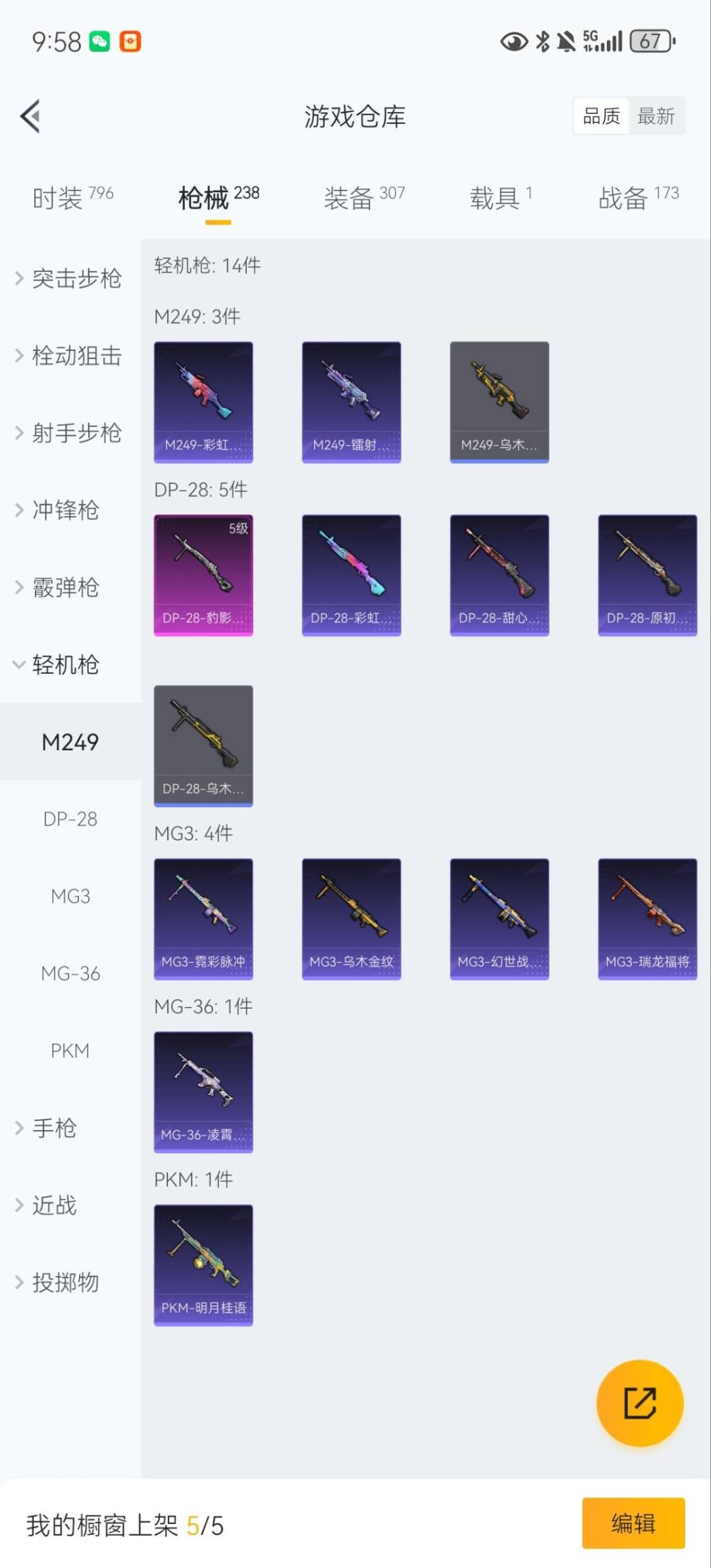Open the DP-28-豹影 5级 skin card
The image size is (711, 1568).
tap(203, 573)
